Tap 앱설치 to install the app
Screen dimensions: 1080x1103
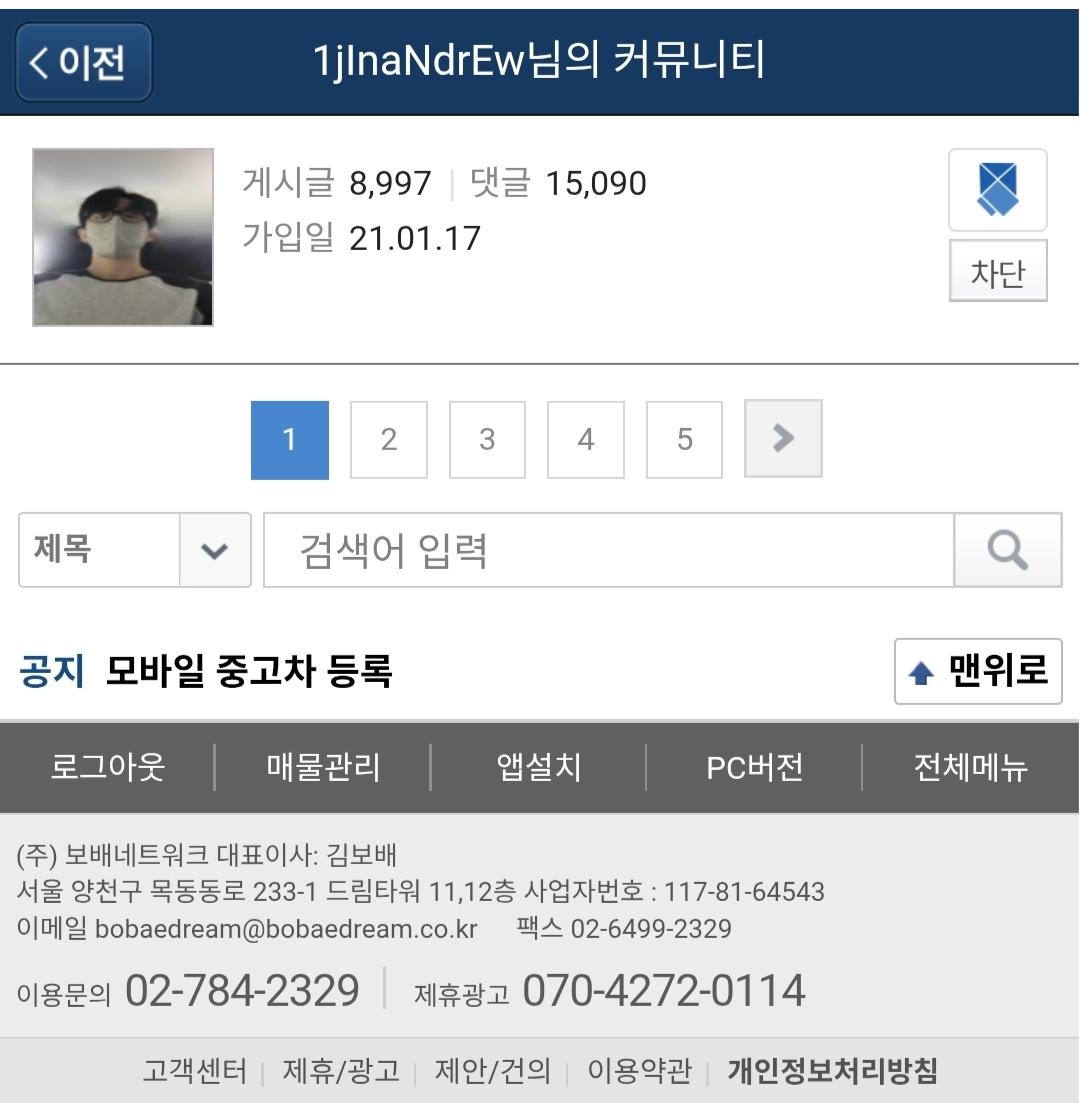538,767
